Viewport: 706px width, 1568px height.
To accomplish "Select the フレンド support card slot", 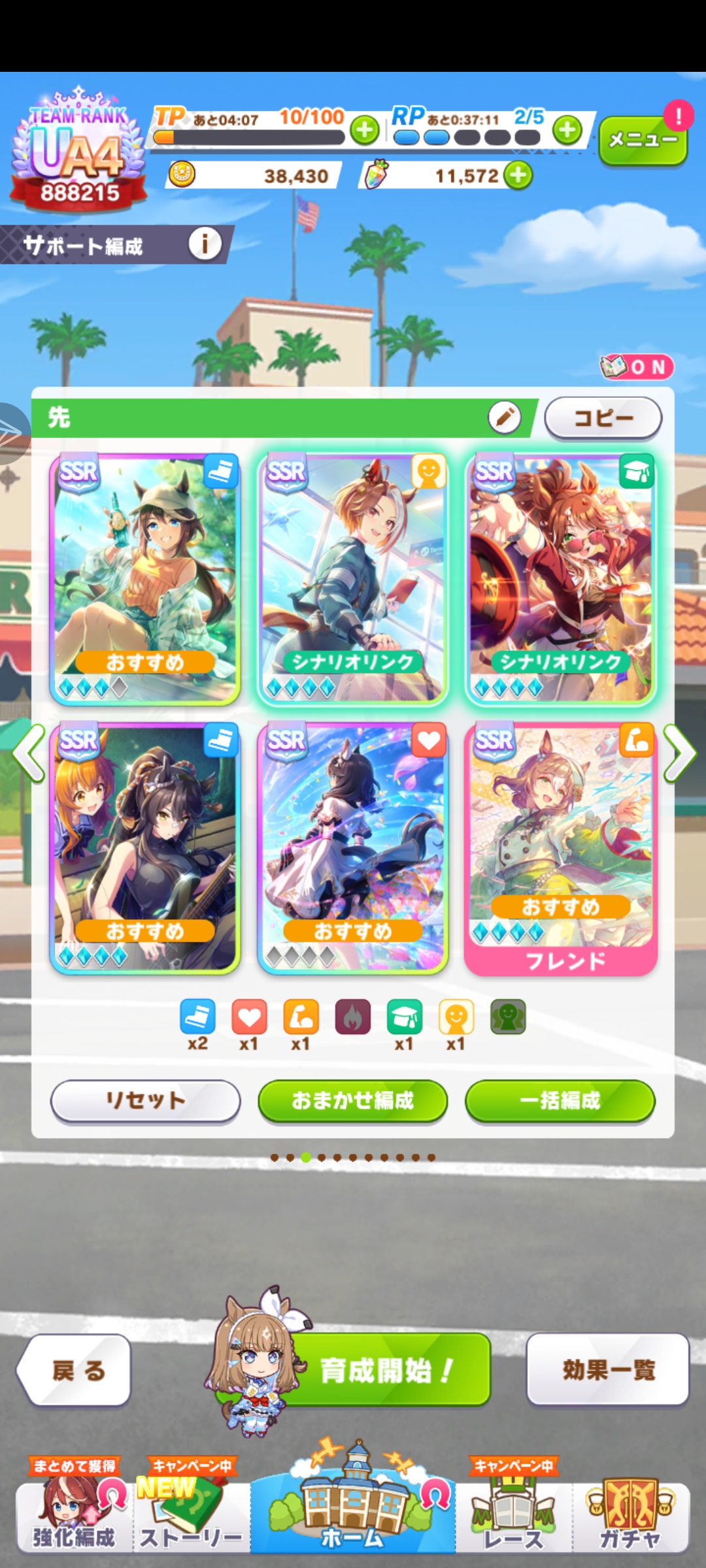I will coord(560,849).
